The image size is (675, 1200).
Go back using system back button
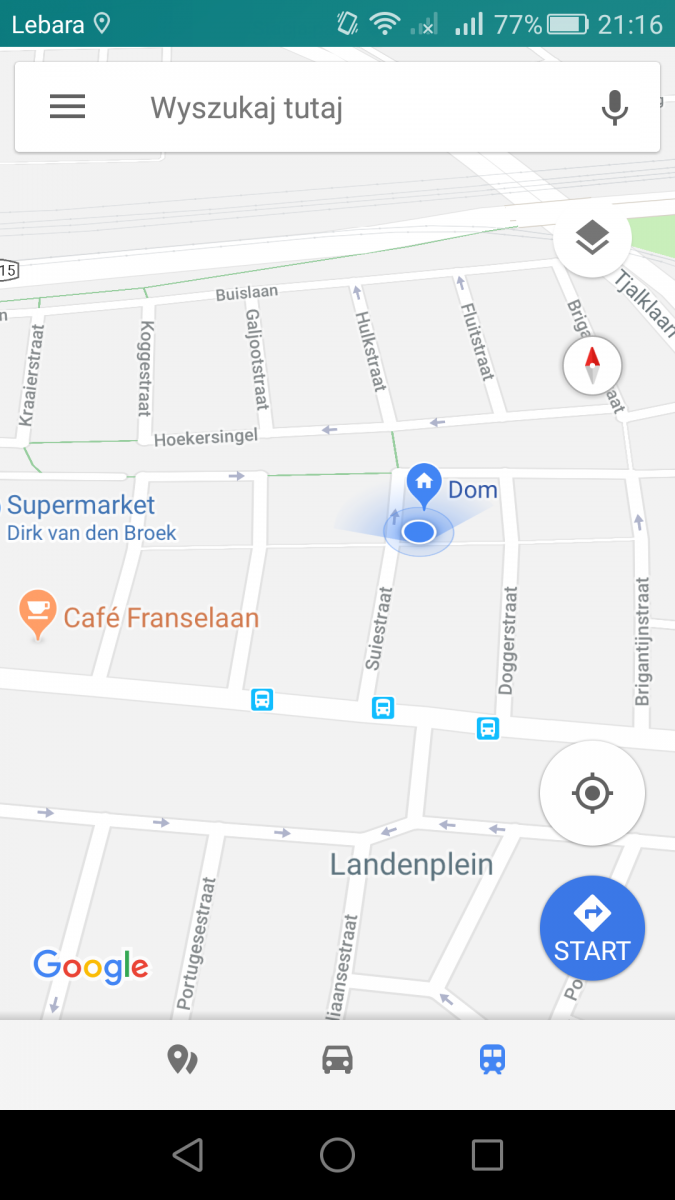pyautogui.click(x=187, y=1155)
